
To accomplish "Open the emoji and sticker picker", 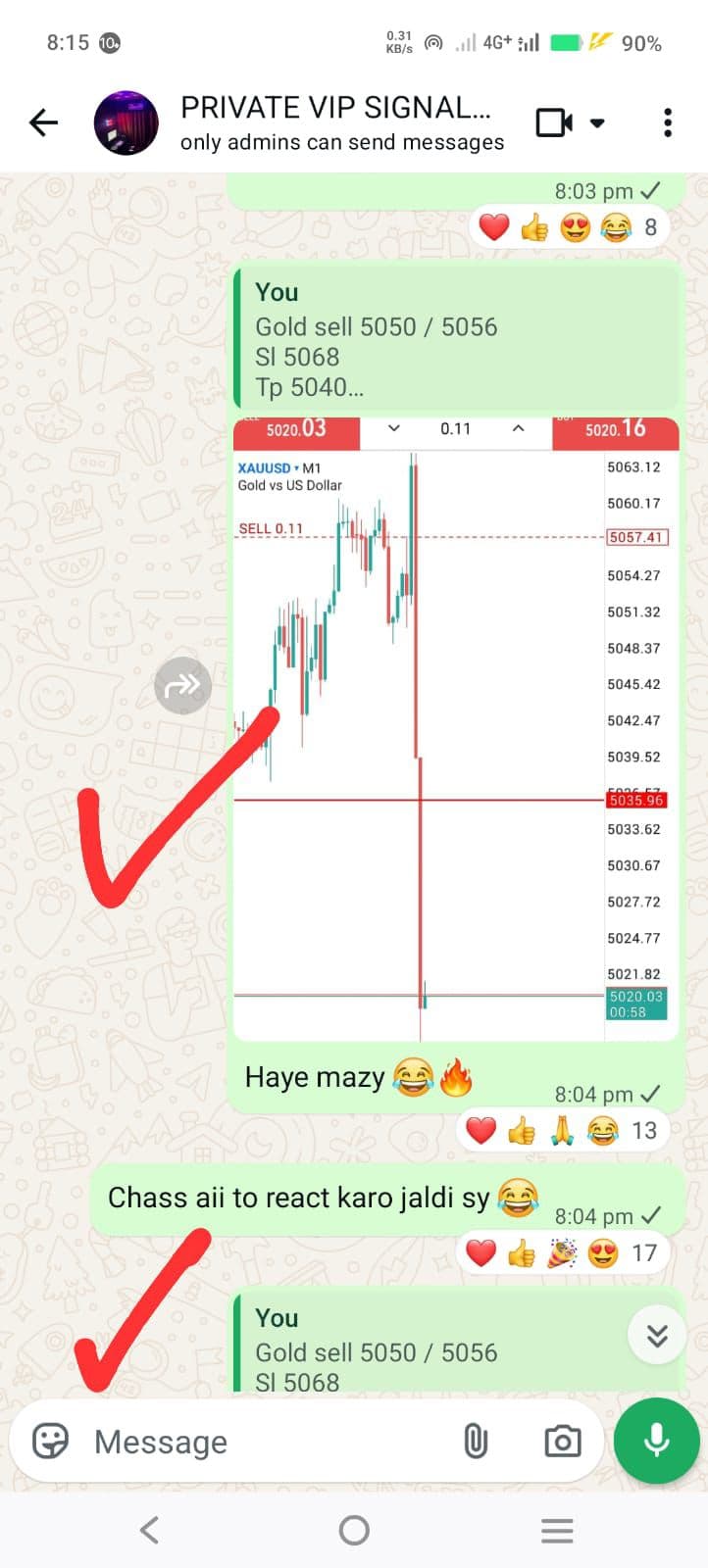I will coord(51,1442).
